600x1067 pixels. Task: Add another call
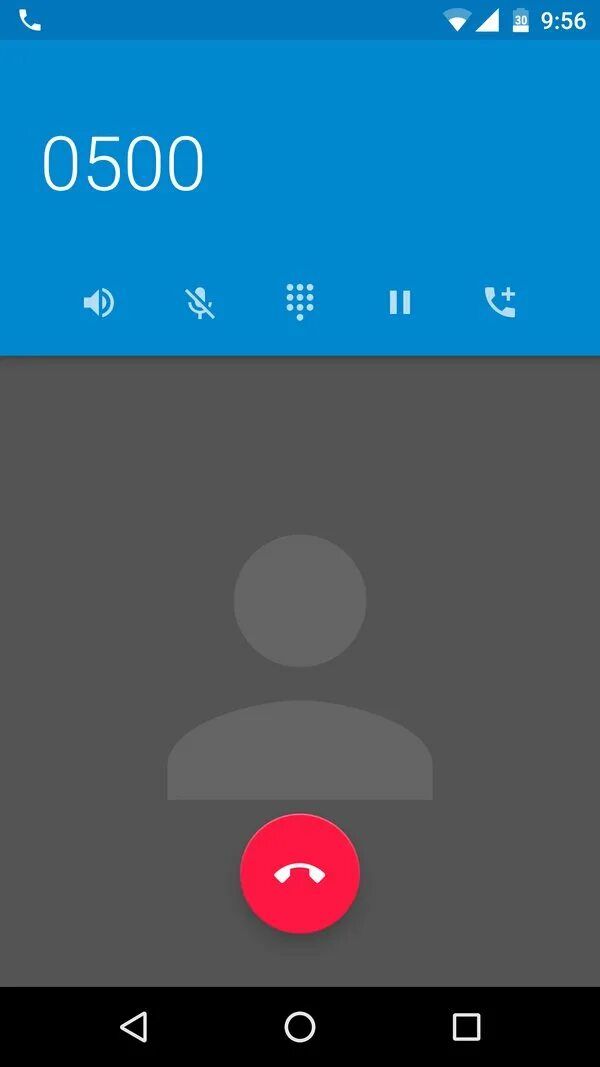tap(500, 302)
